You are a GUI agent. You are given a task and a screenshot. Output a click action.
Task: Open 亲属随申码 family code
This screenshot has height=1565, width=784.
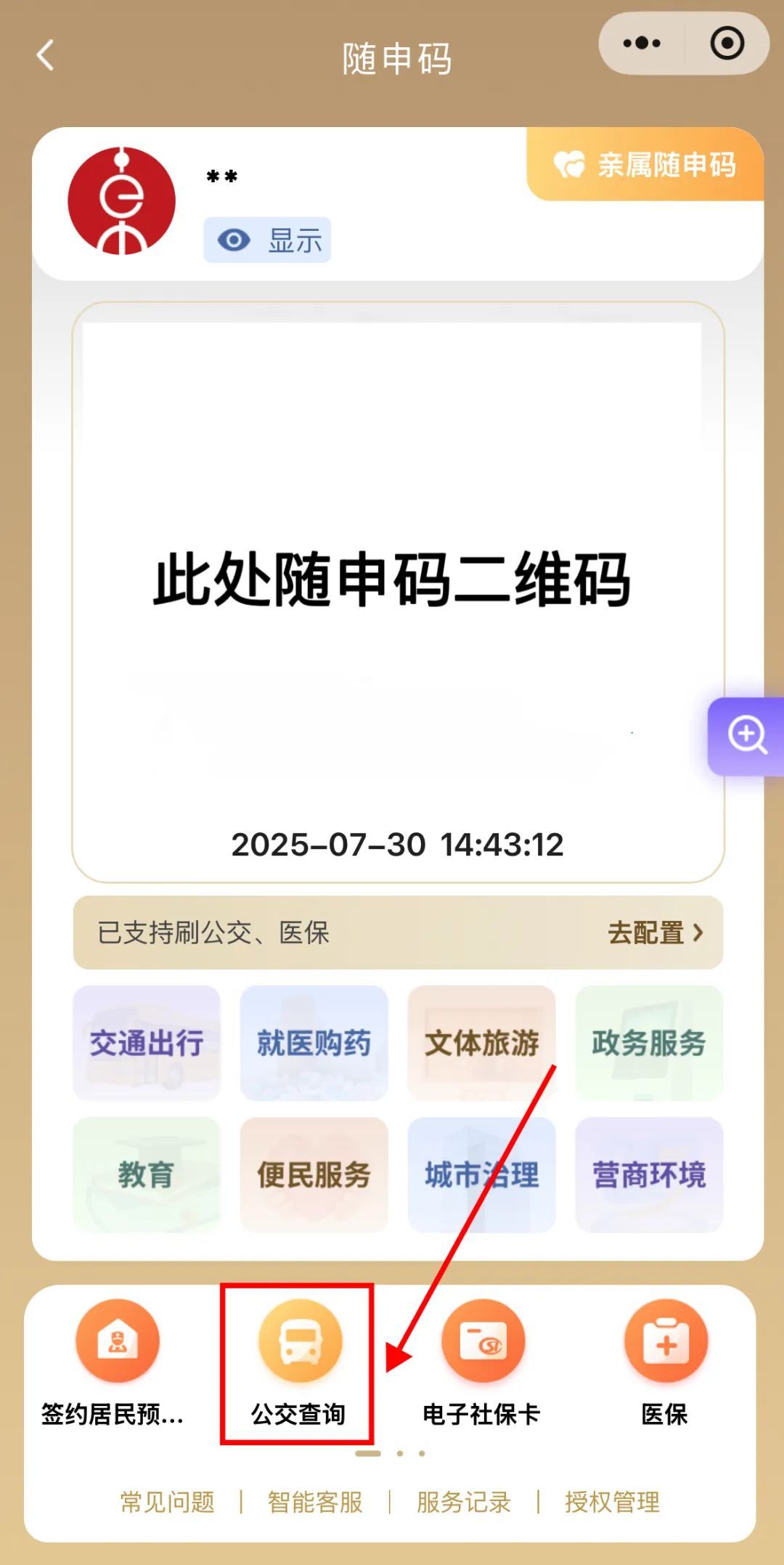click(646, 165)
